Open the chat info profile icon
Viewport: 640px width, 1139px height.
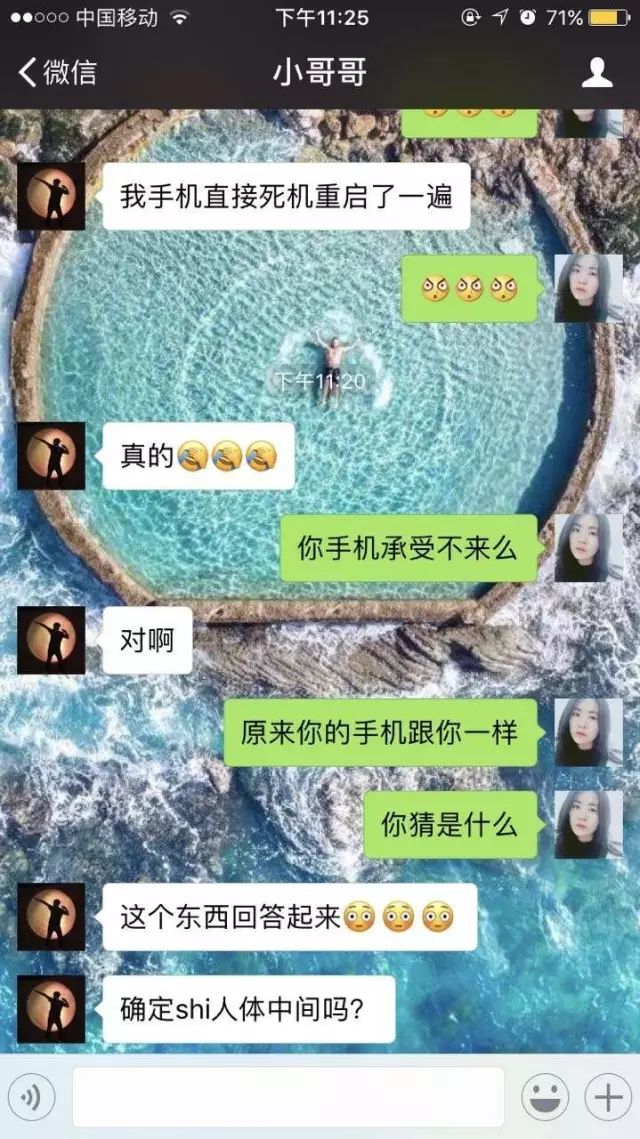pyautogui.click(x=597, y=73)
